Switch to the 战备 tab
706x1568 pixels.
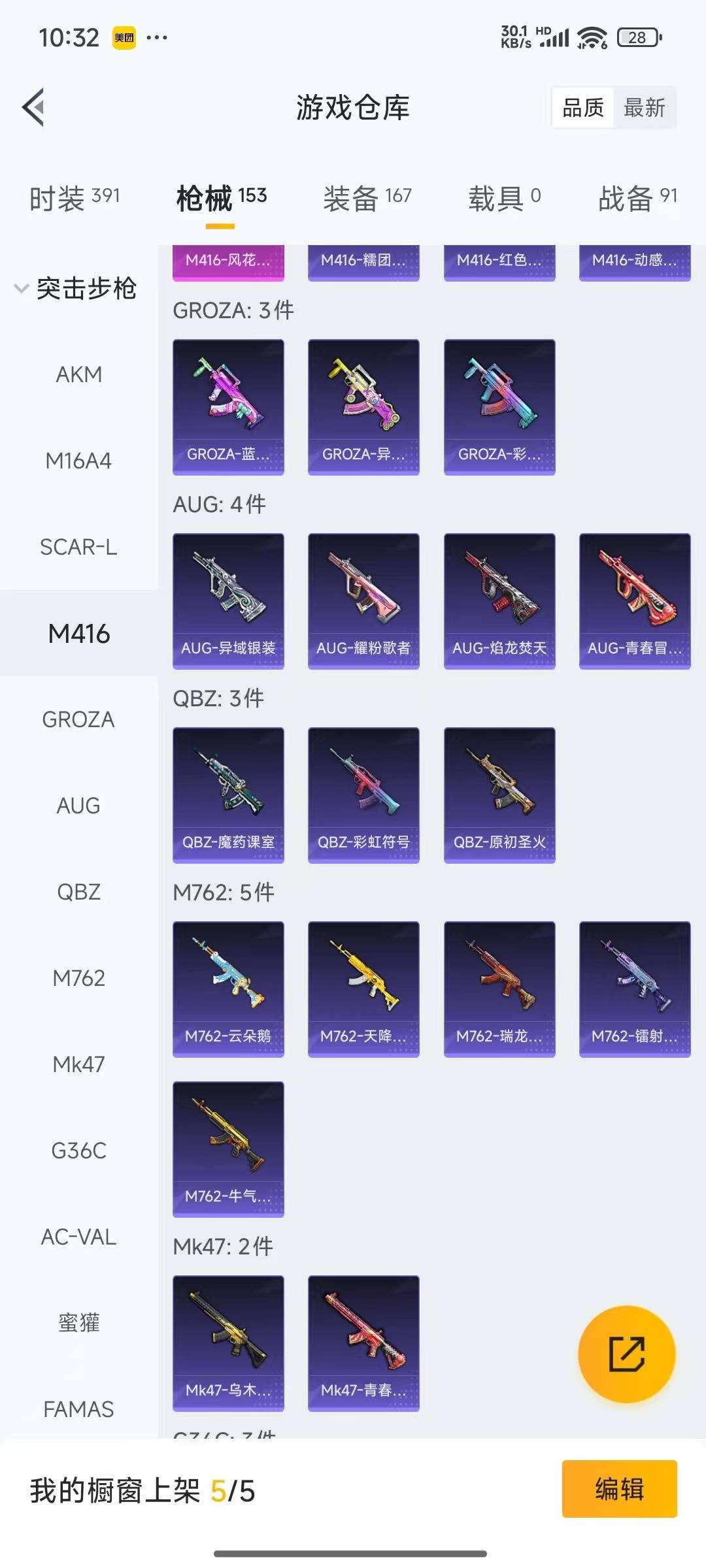pyautogui.click(x=638, y=198)
